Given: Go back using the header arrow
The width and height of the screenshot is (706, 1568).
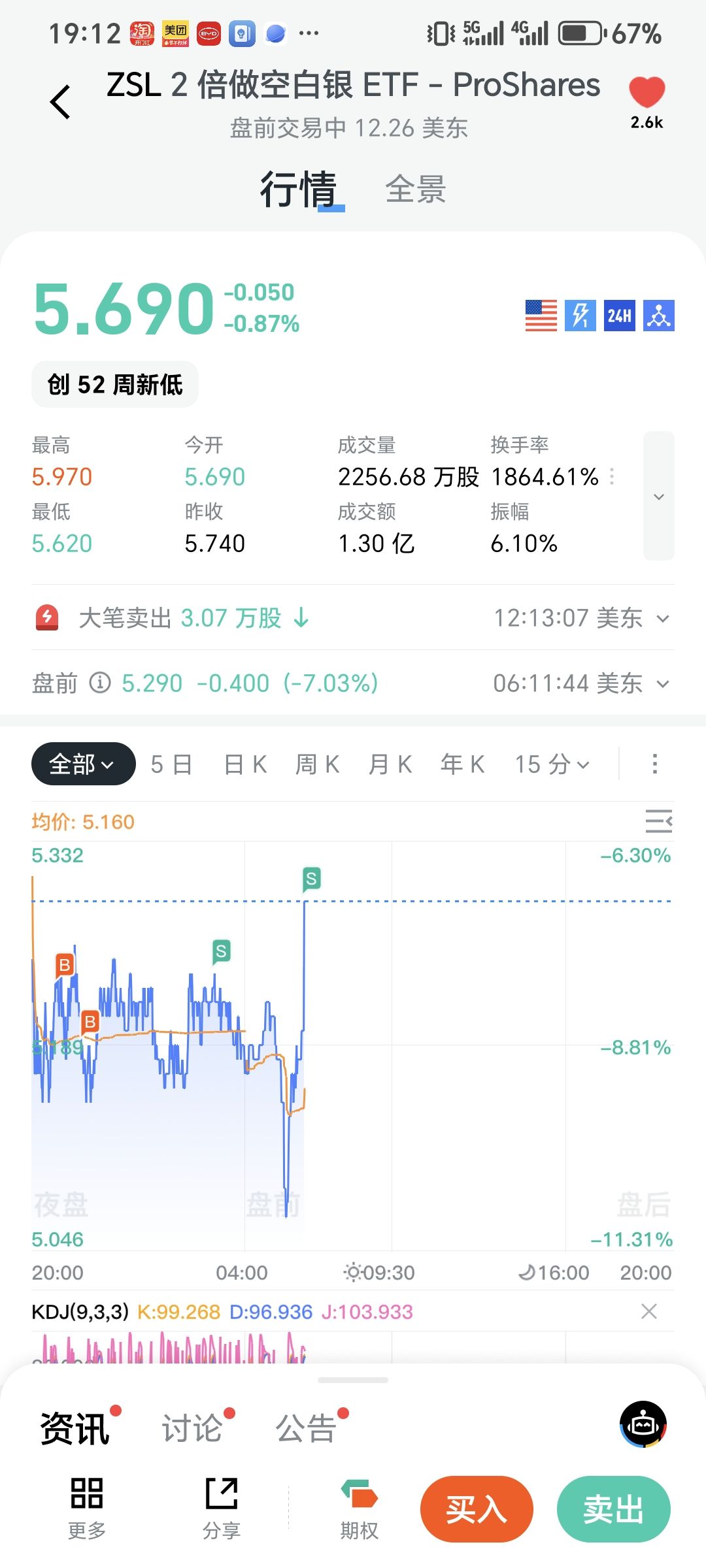Looking at the screenshot, I should [60, 102].
